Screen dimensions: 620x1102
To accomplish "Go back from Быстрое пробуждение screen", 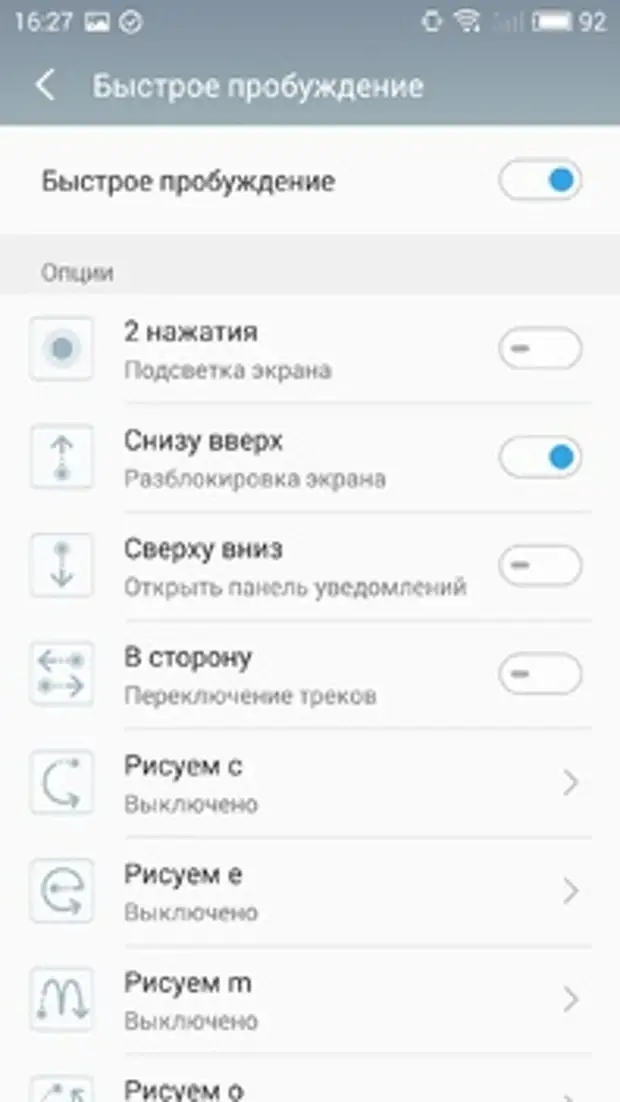I will (x=45, y=86).
